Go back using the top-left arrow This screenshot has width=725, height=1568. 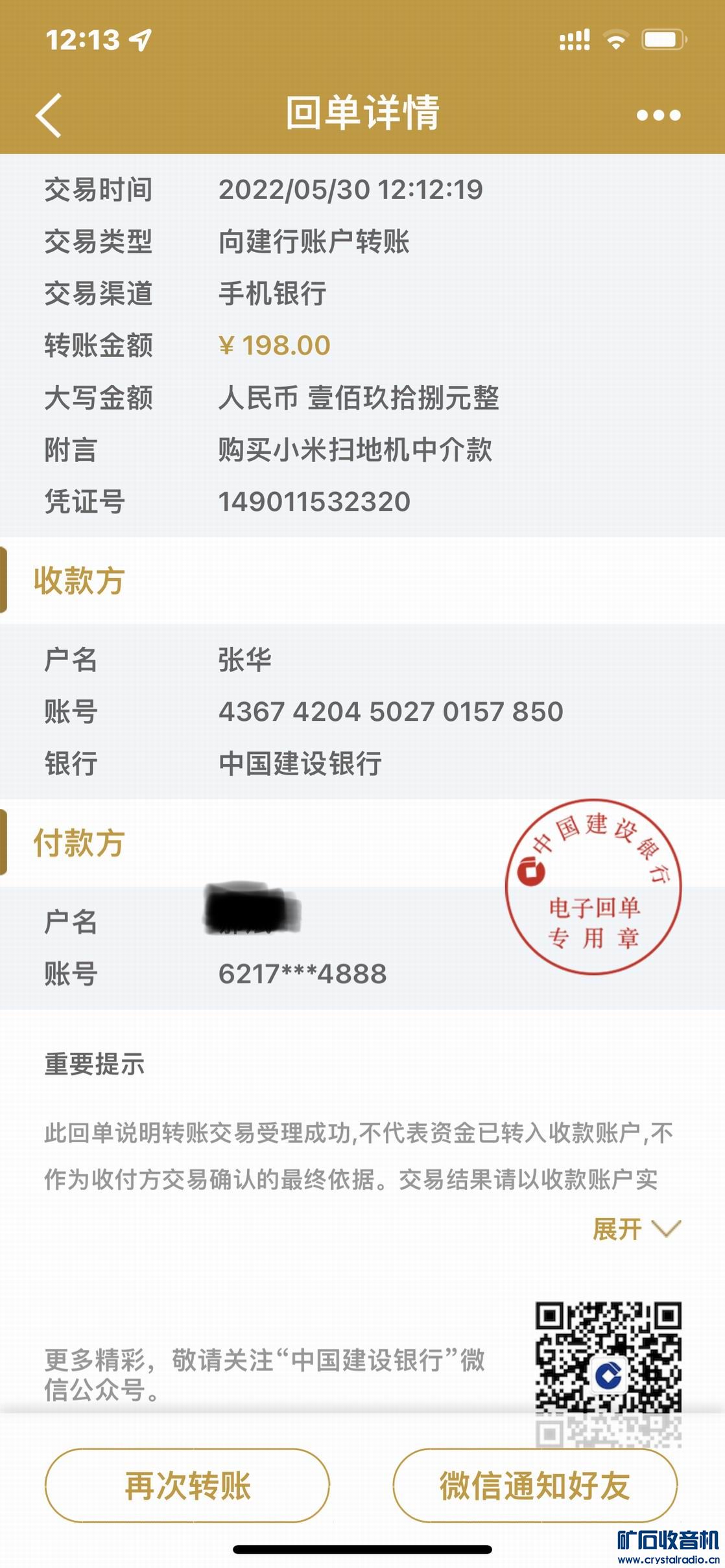pyautogui.click(x=49, y=115)
